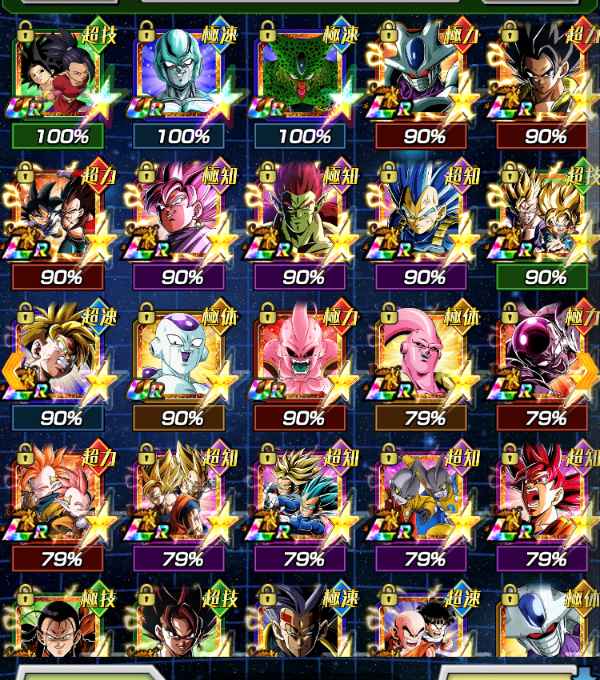Open the Super Saiyan 4 Goku and Vegeta card
This screenshot has height=680, width=600.
(63, 215)
